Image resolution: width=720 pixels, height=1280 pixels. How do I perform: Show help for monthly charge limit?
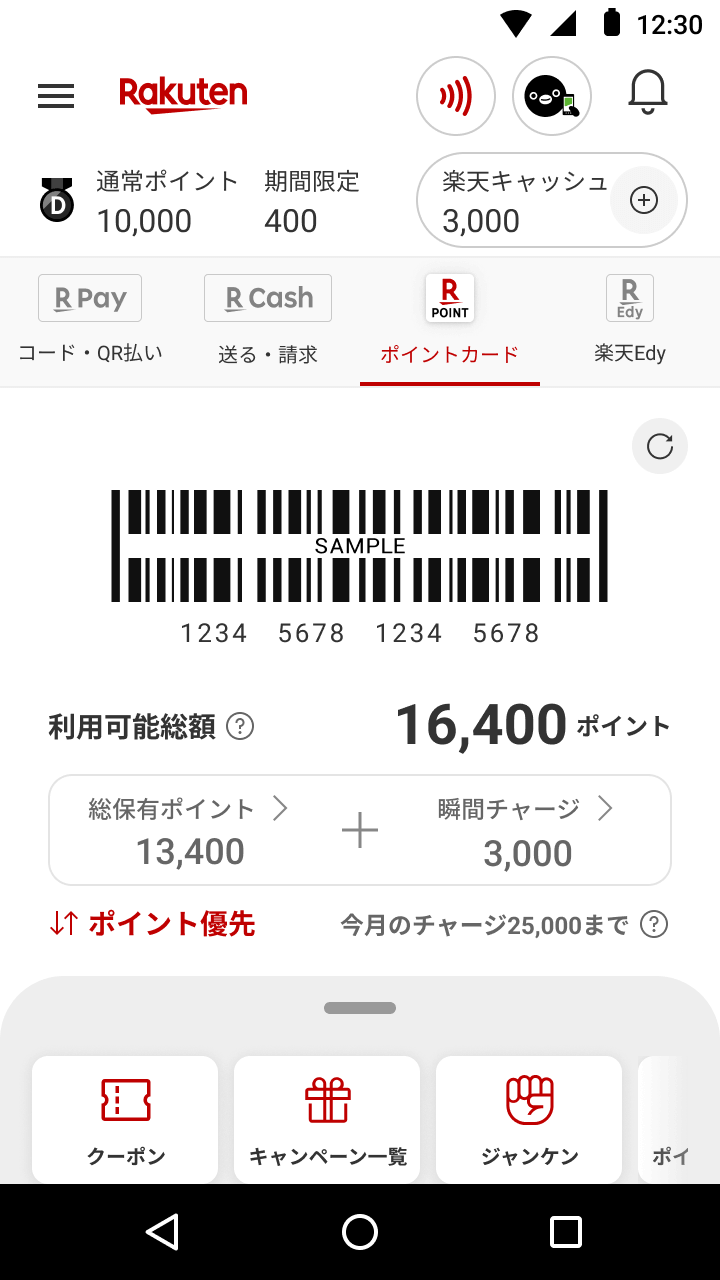tap(654, 924)
